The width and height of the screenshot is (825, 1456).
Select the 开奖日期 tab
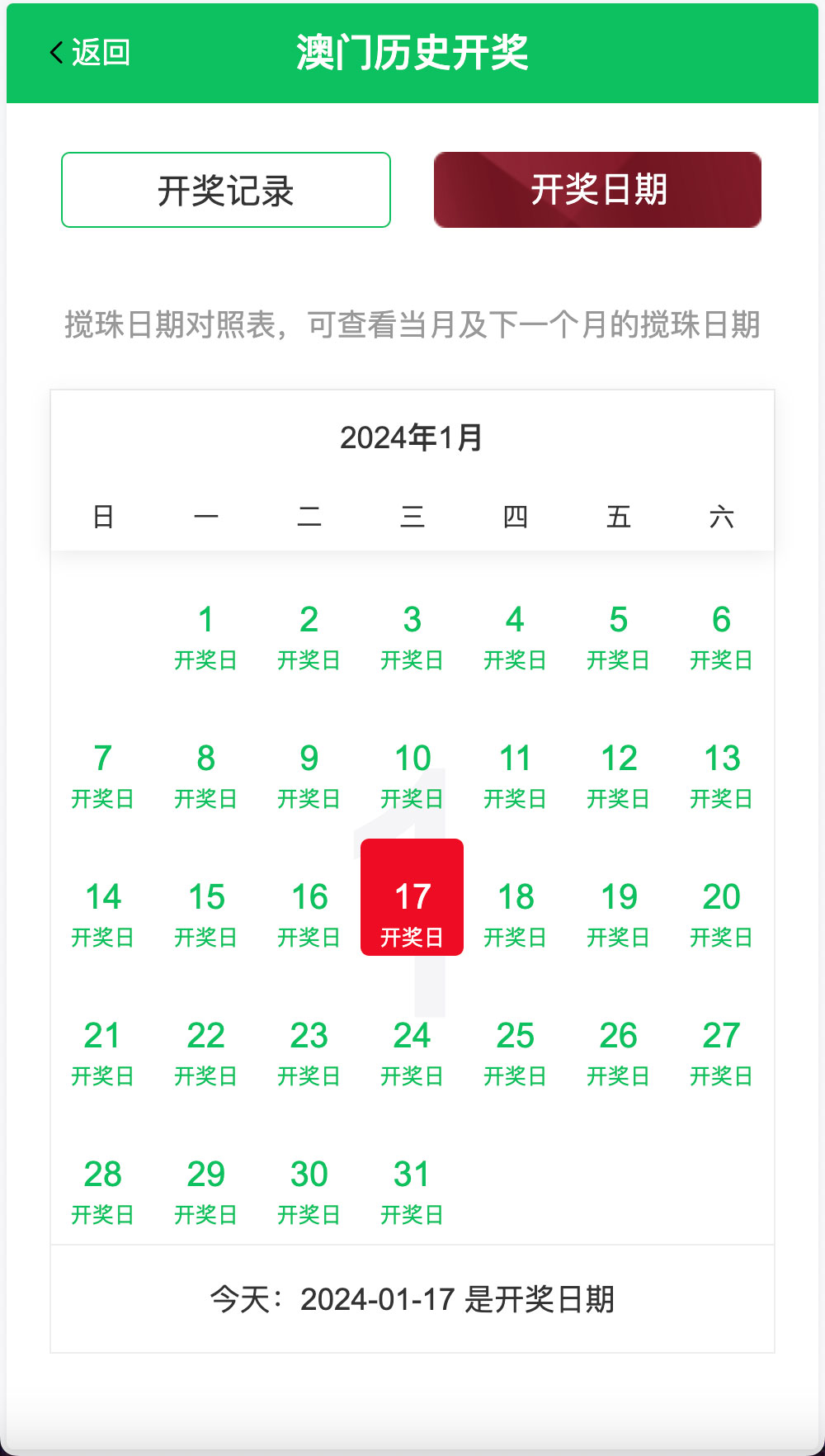[597, 190]
